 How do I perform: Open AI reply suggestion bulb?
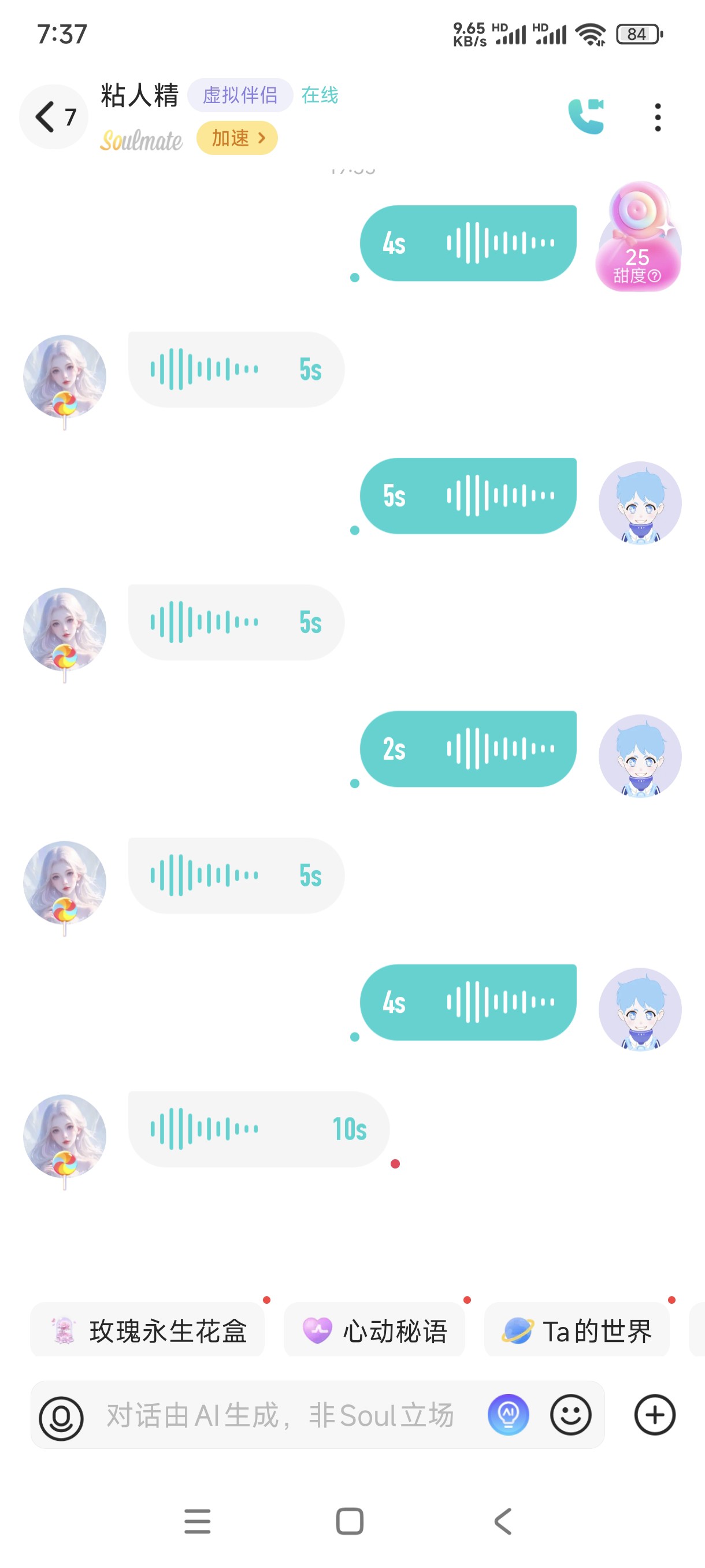click(508, 1415)
